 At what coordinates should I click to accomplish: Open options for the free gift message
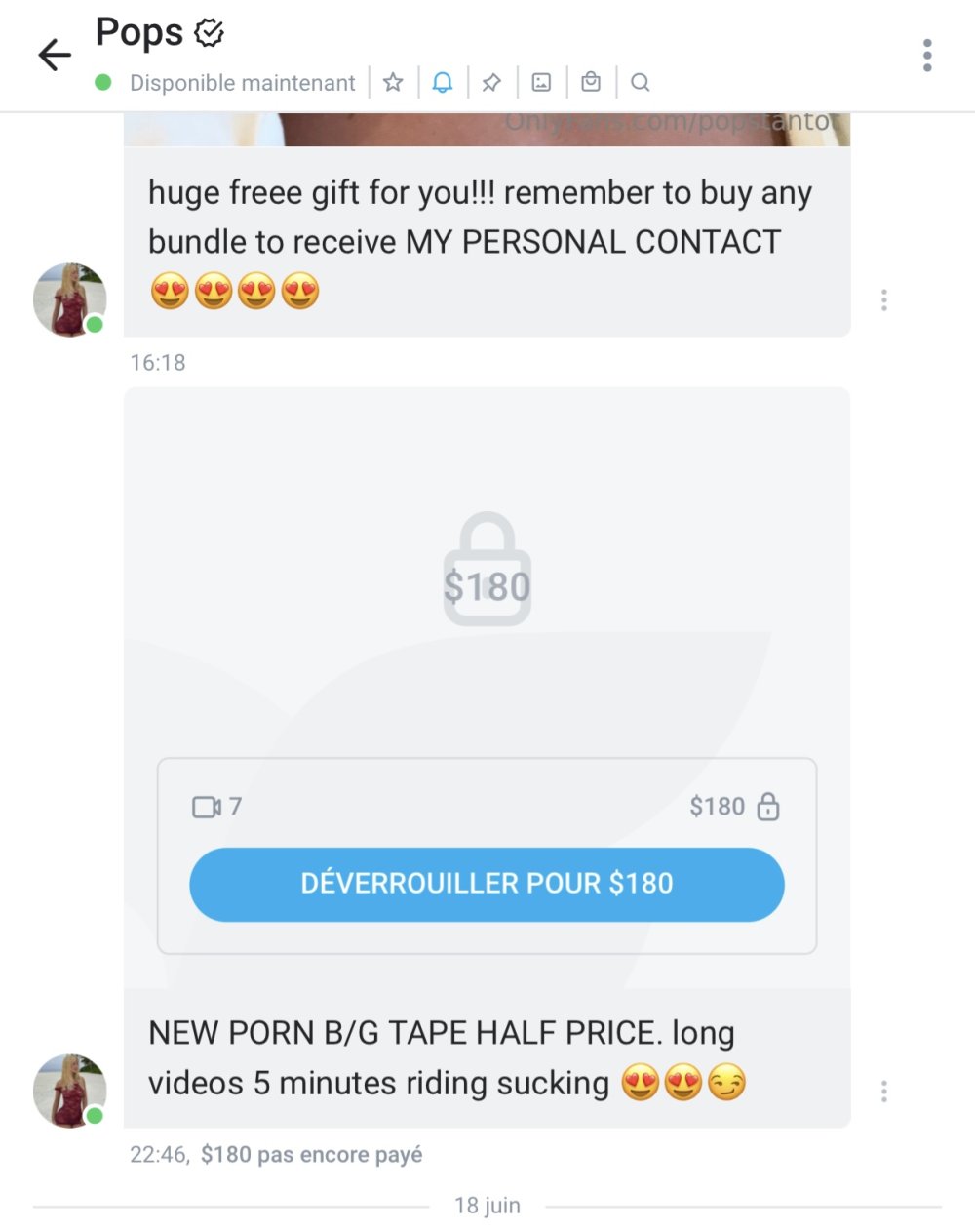point(883,300)
